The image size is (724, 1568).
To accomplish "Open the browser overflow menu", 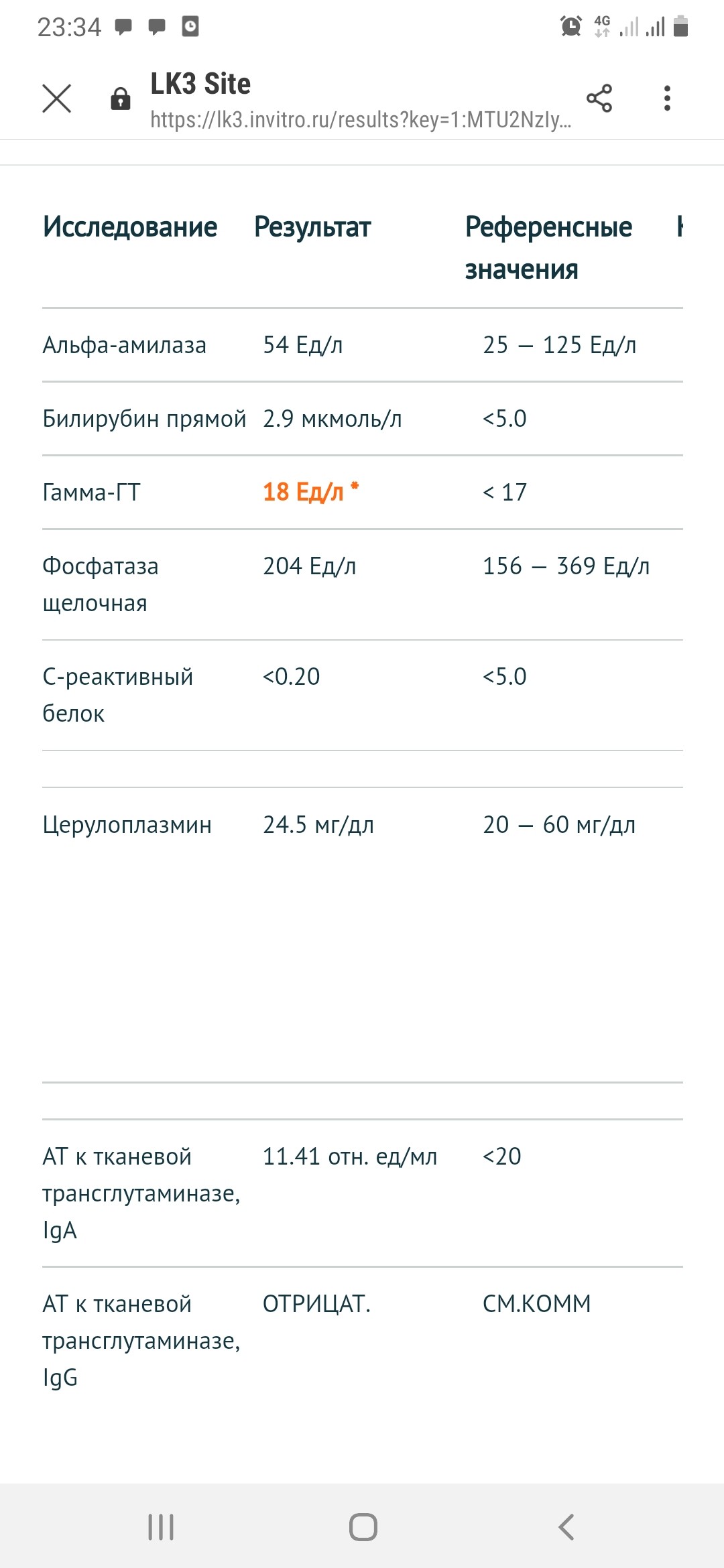I will click(x=666, y=99).
